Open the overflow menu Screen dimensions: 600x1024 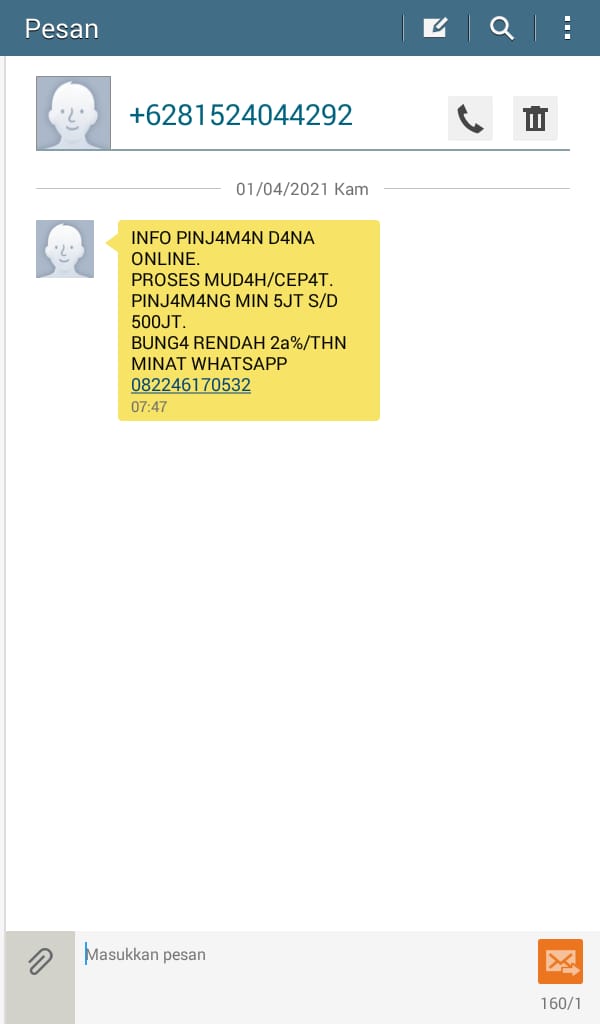click(567, 28)
